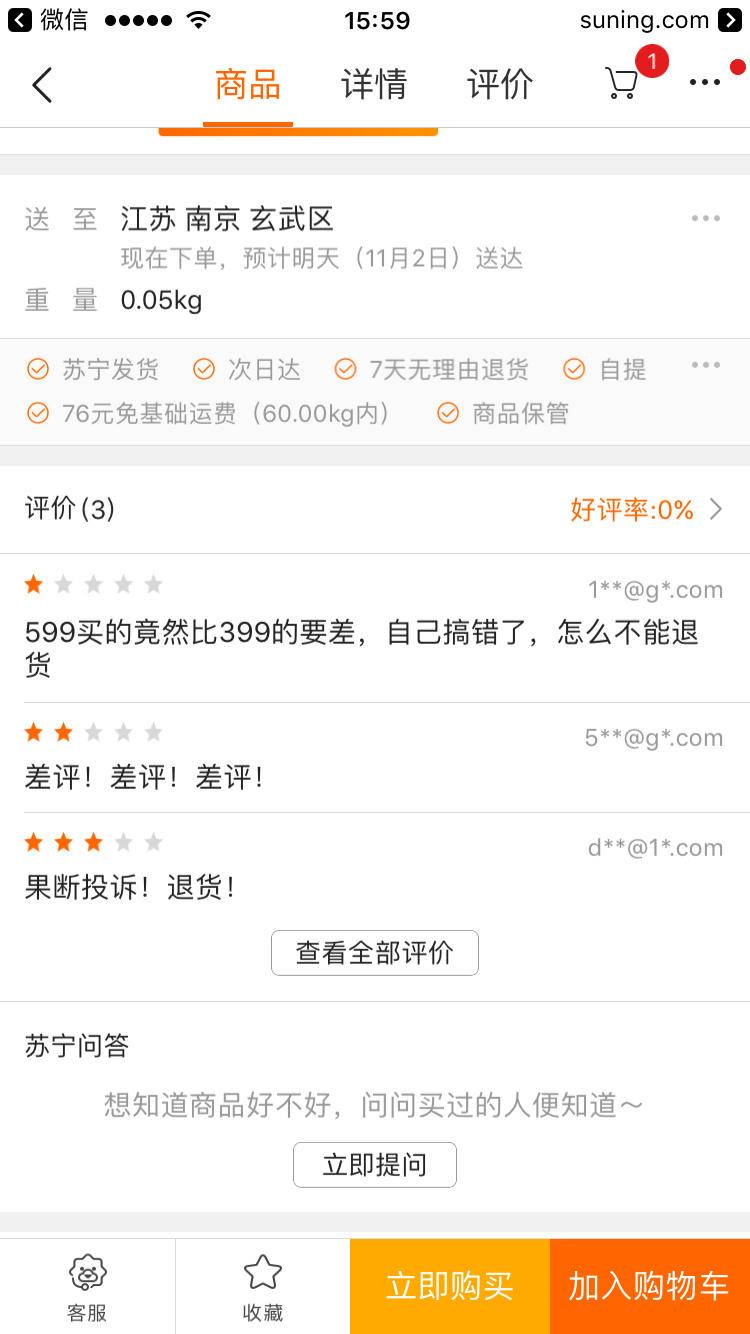
Task: Tap the 客服 customer service icon
Action: point(88,1286)
